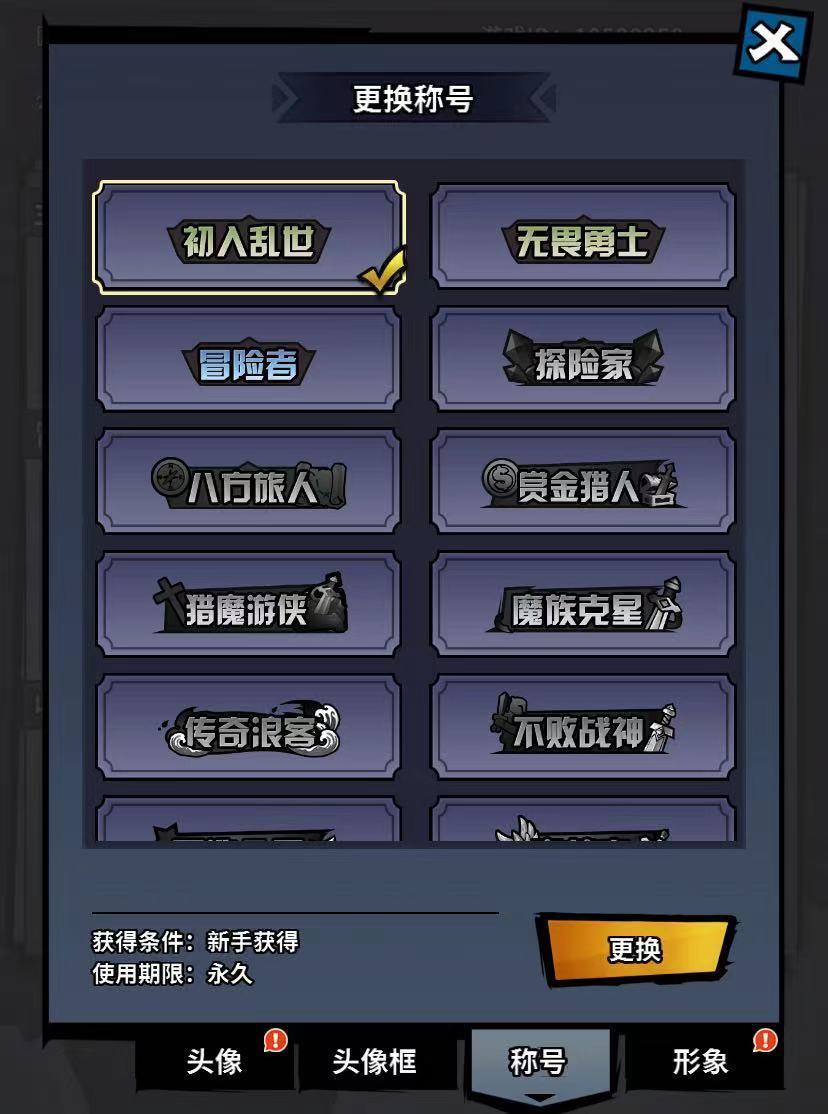Viewport: 828px width, 1114px height.
Task: Open the 头像框 tab
Action: pyautogui.click(x=374, y=1061)
